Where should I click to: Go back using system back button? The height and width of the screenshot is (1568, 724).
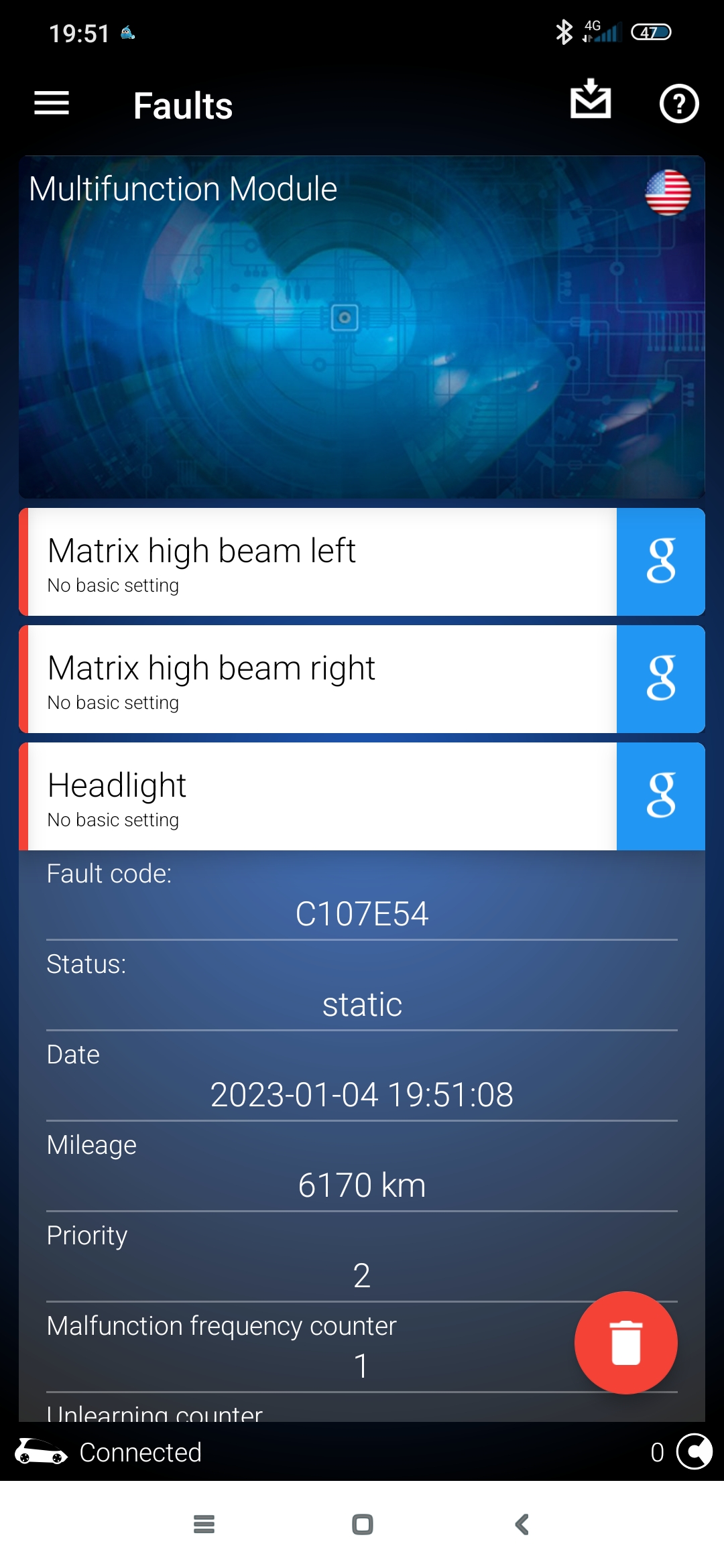pyautogui.click(x=522, y=1524)
